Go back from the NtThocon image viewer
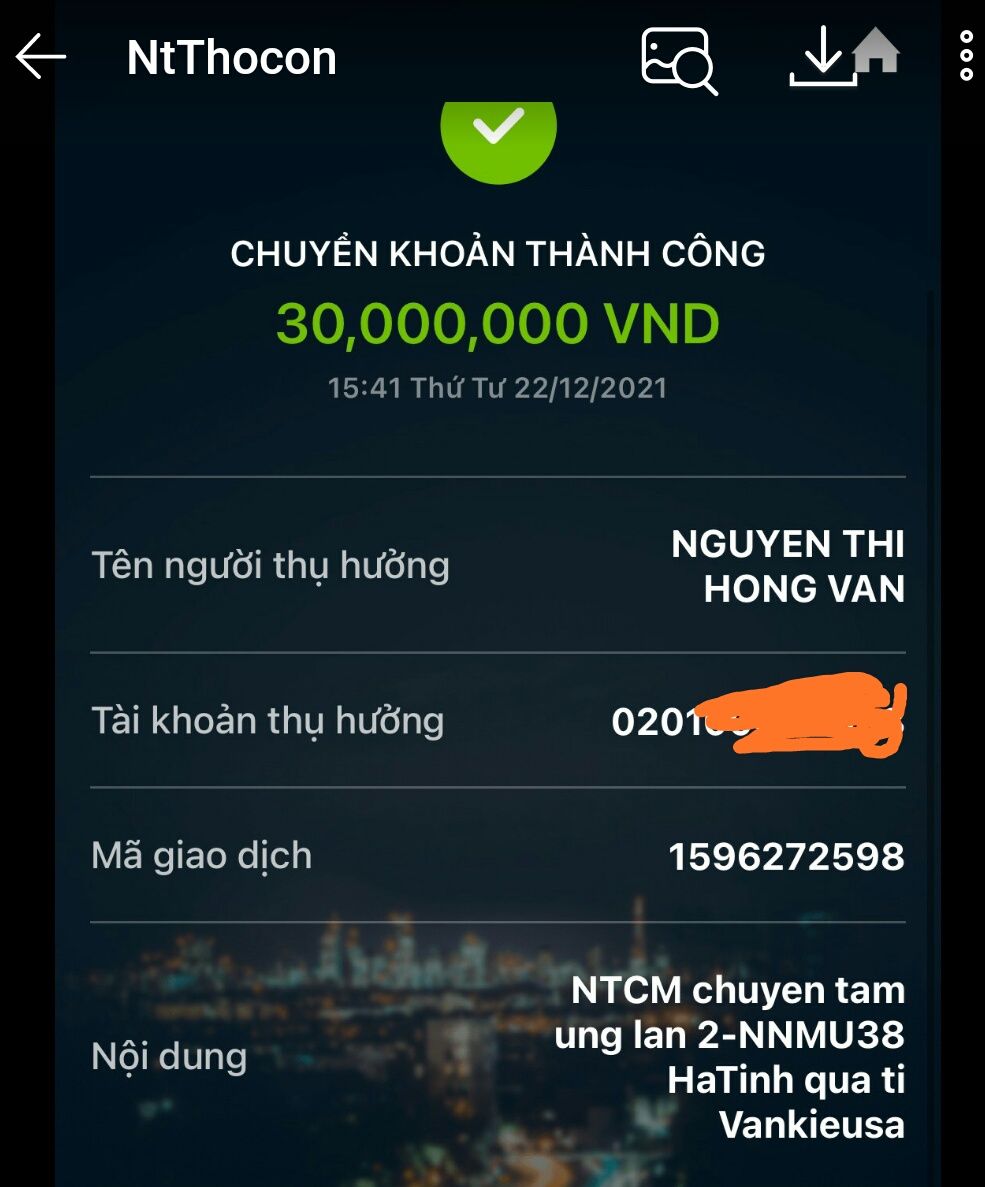The width and height of the screenshot is (985, 1187). coord(40,57)
